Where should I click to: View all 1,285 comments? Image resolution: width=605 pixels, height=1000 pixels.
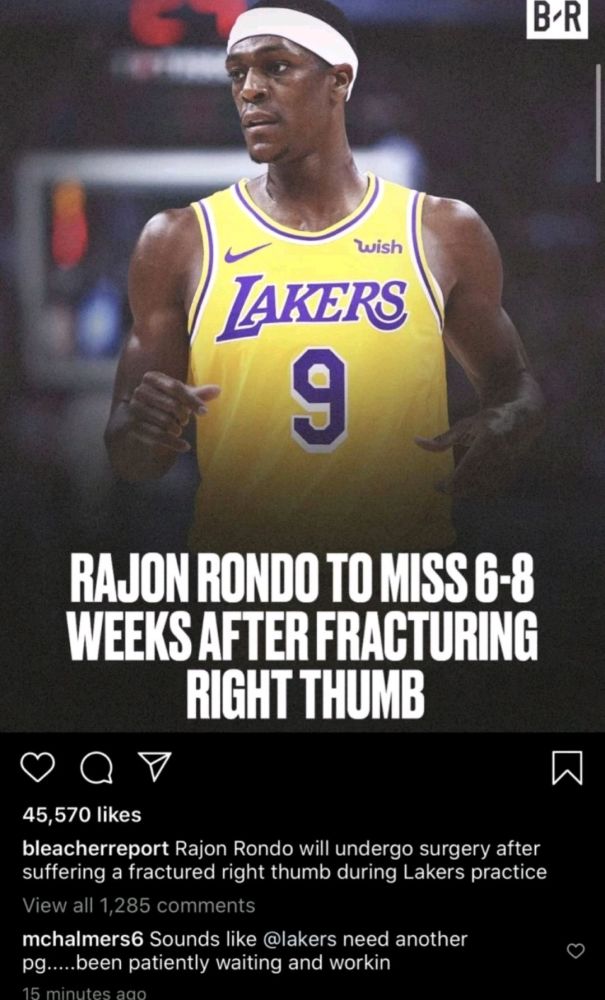coord(139,905)
